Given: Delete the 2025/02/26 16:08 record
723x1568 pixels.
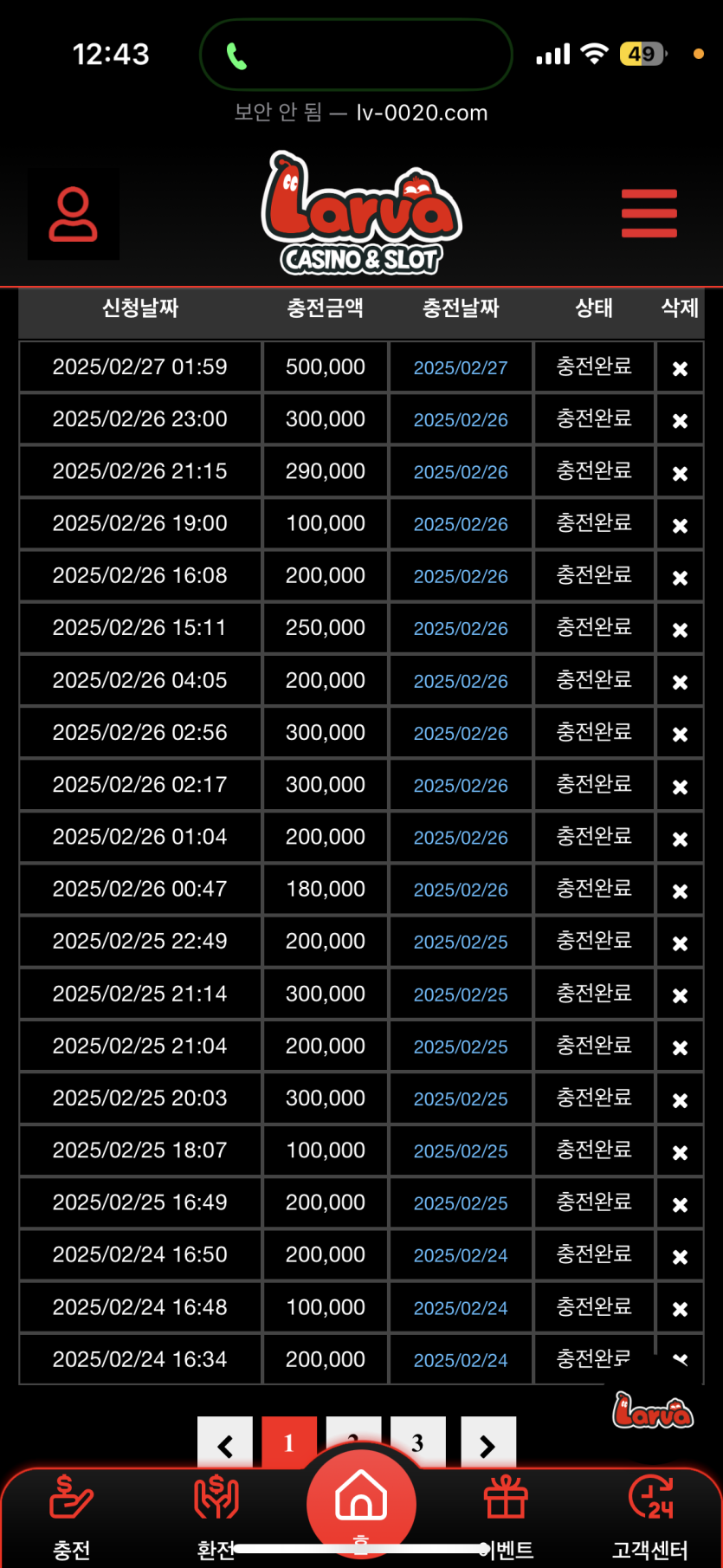Looking at the screenshot, I should click(x=680, y=577).
